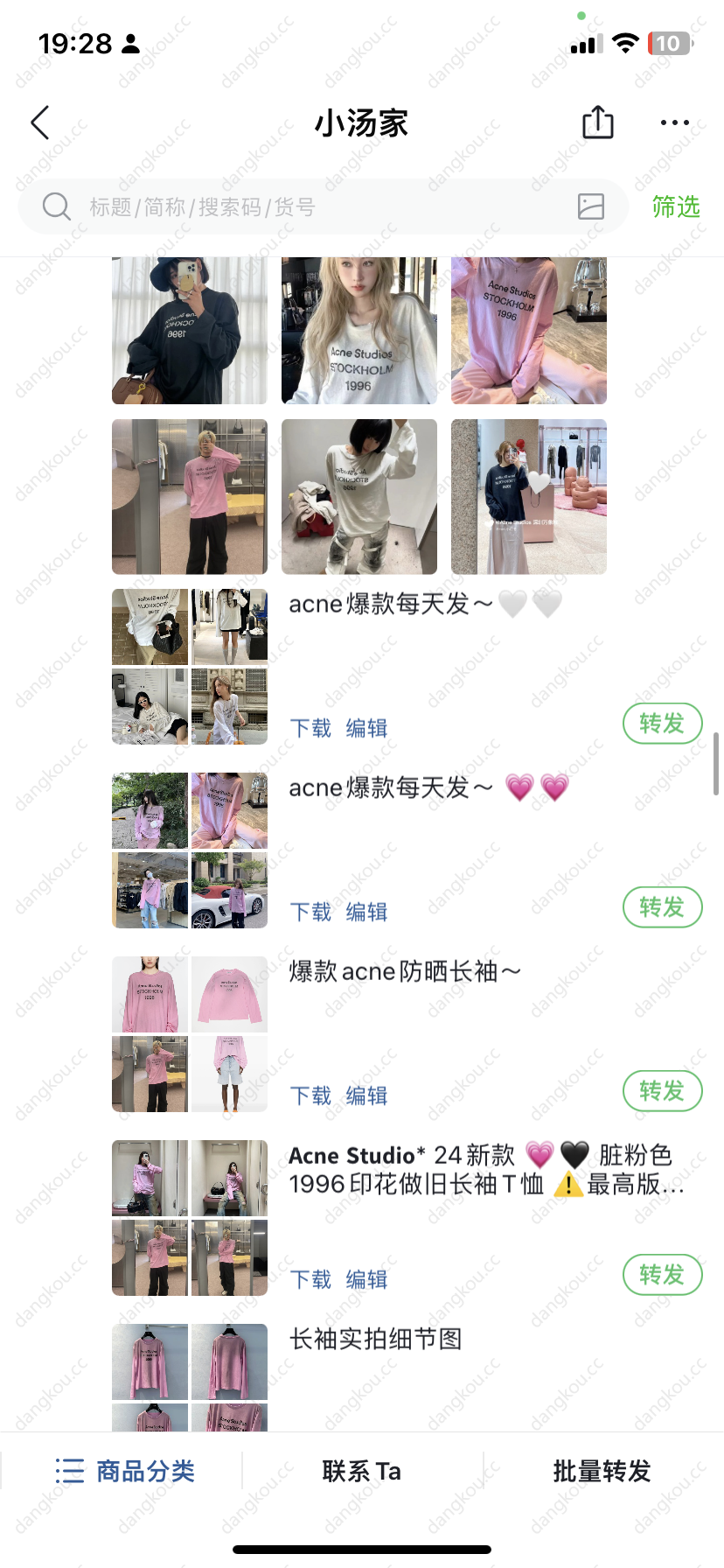
Task: Tap 下载 under the pink-hearts acne爆款每天发 post
Action: coord(310,912)
